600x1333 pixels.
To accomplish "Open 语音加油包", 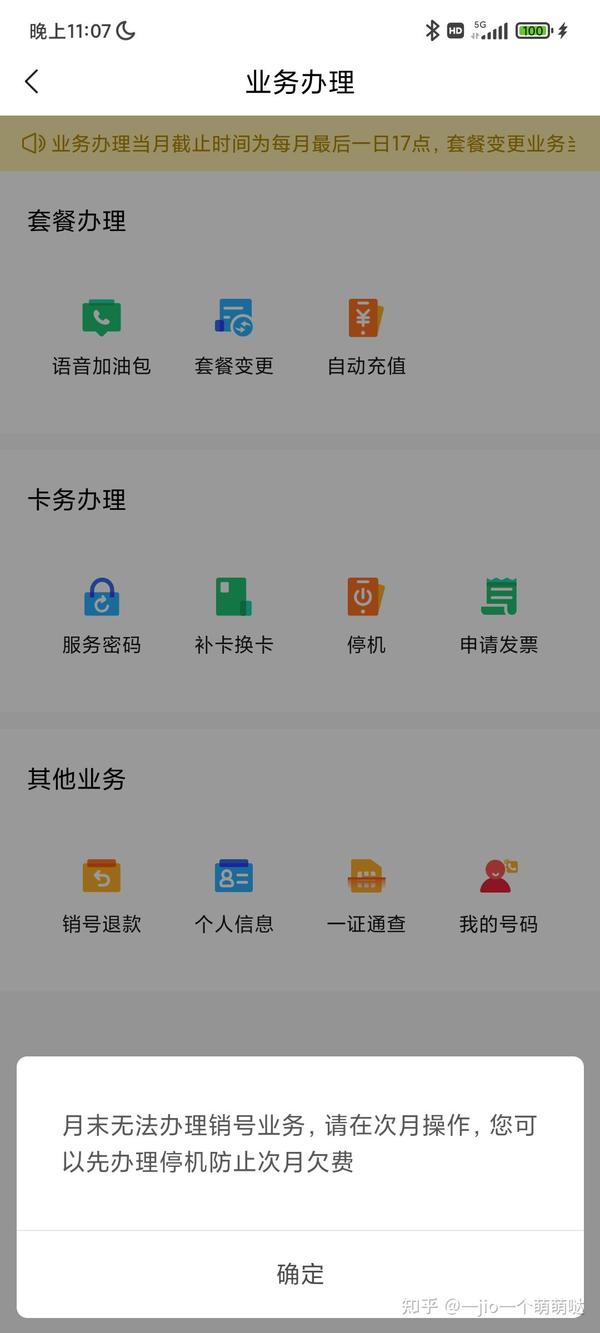I will tap(101, 337).
